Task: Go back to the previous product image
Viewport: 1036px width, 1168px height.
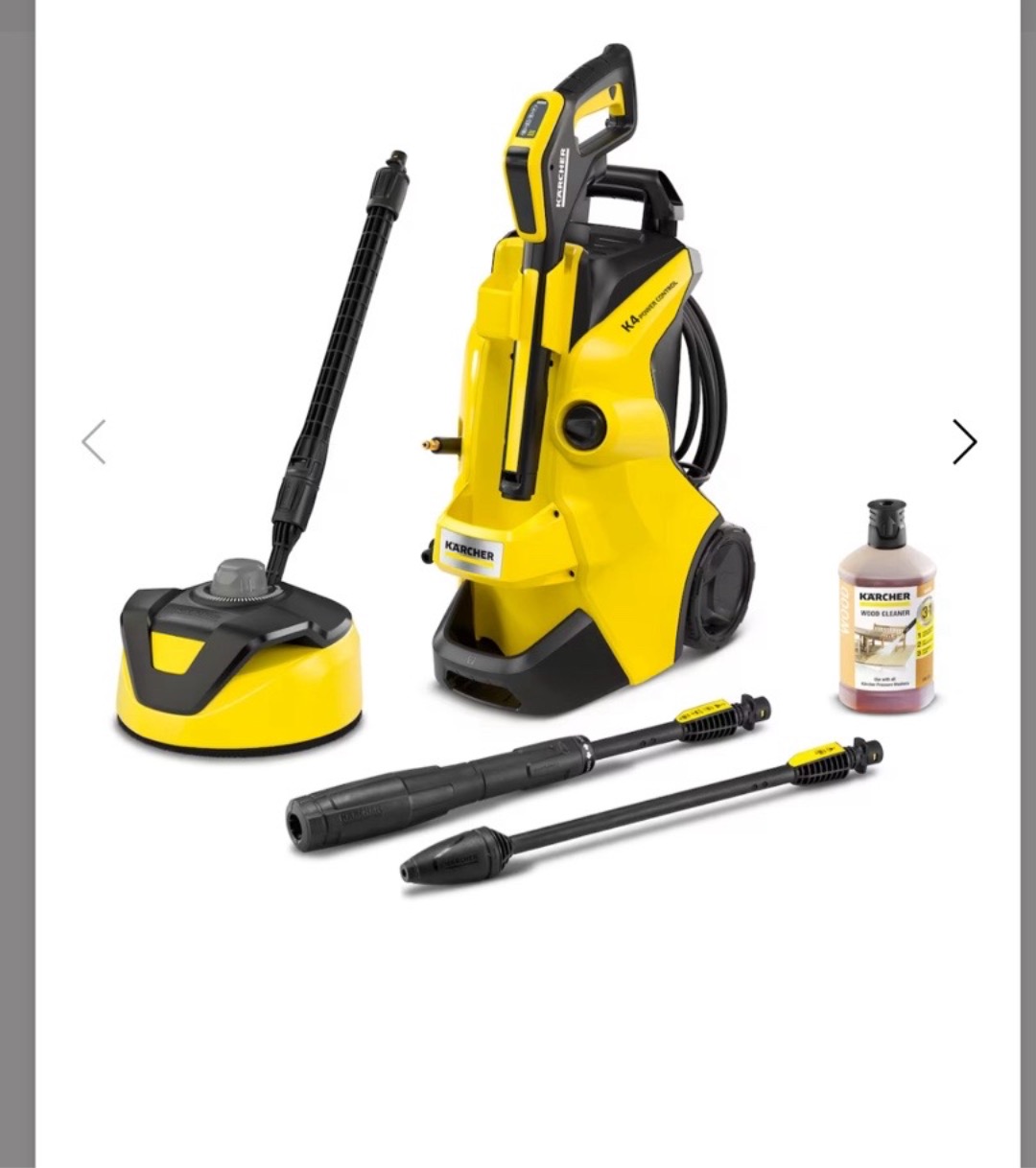Action: click(93, 442)
